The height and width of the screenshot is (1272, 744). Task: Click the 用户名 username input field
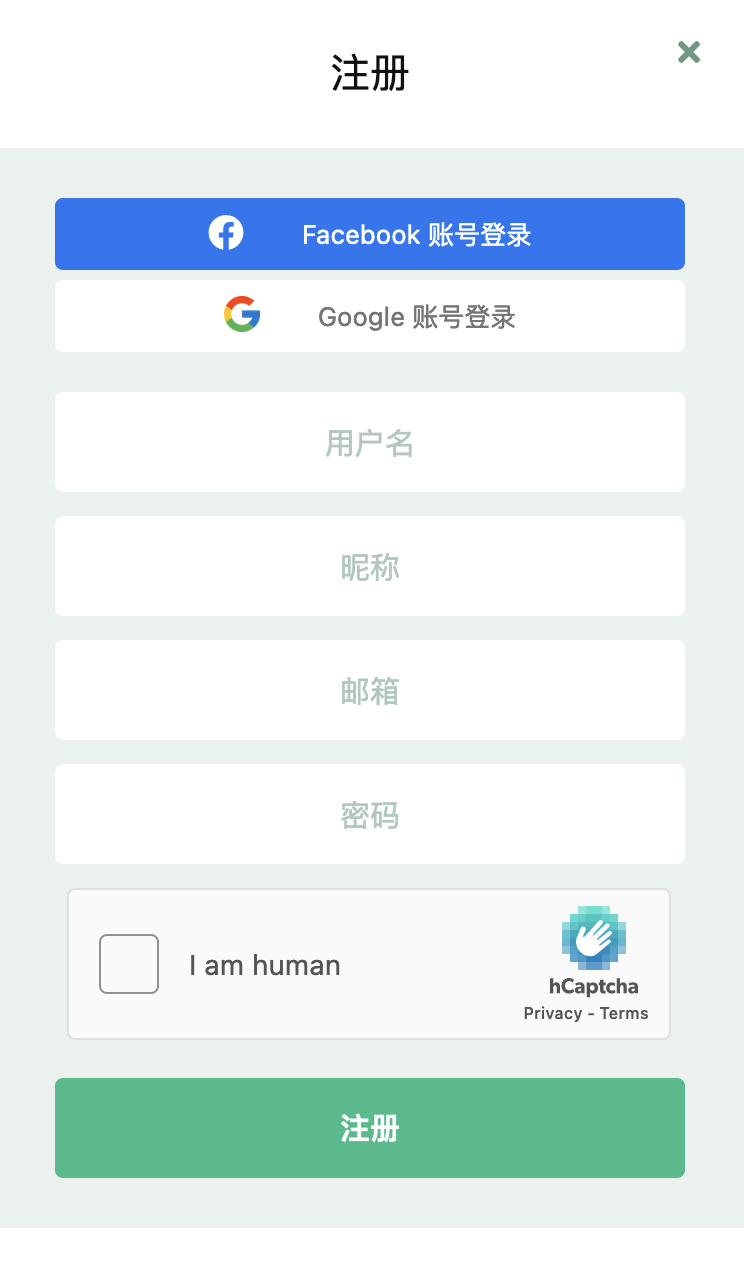[x=370, y=442]
